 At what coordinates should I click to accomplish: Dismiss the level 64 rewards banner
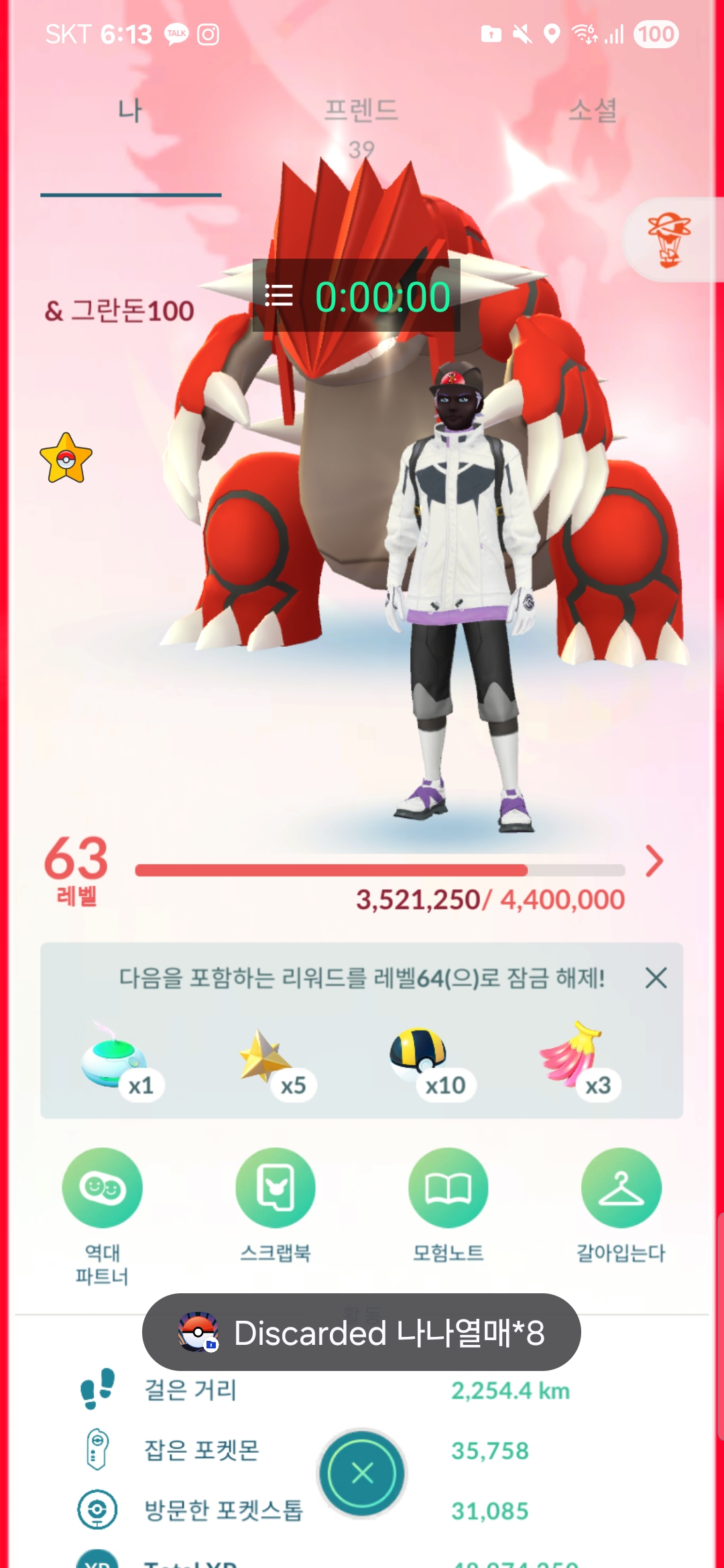click(656, 978)
